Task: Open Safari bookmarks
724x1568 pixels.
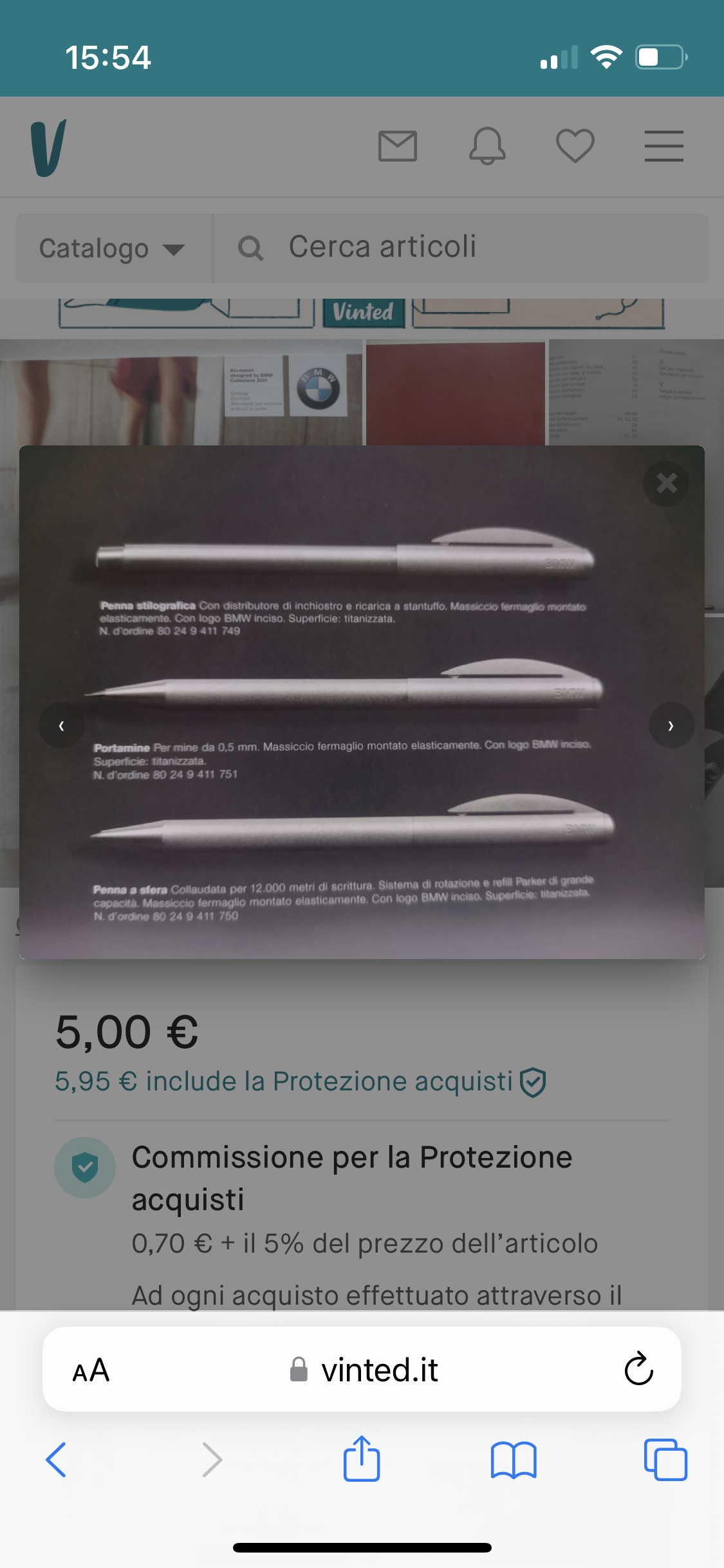Action: (513, 1459)
